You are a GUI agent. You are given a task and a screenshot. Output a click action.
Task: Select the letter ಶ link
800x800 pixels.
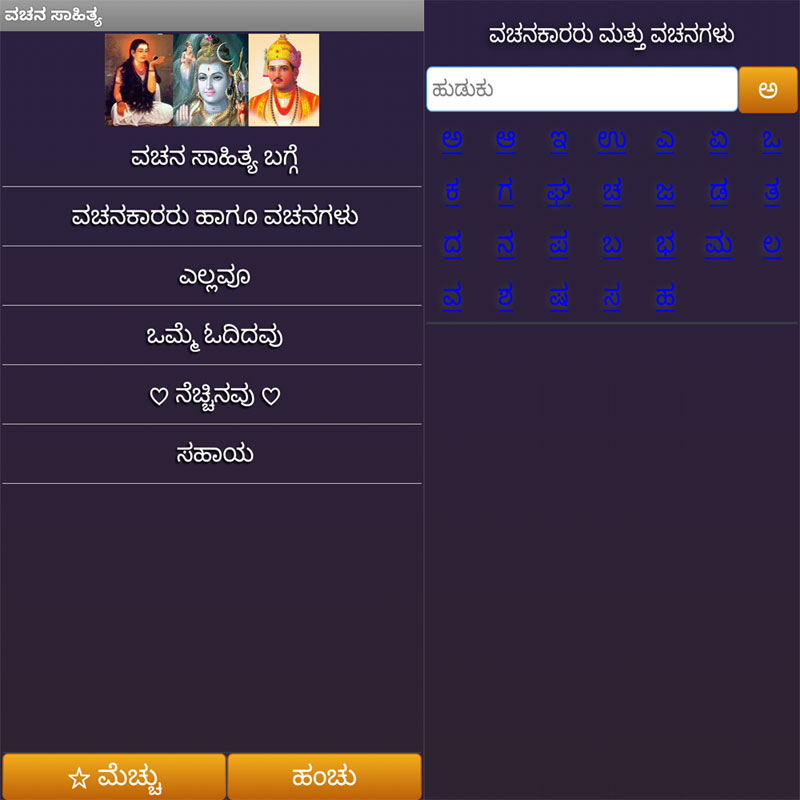(x=506, y=297)
